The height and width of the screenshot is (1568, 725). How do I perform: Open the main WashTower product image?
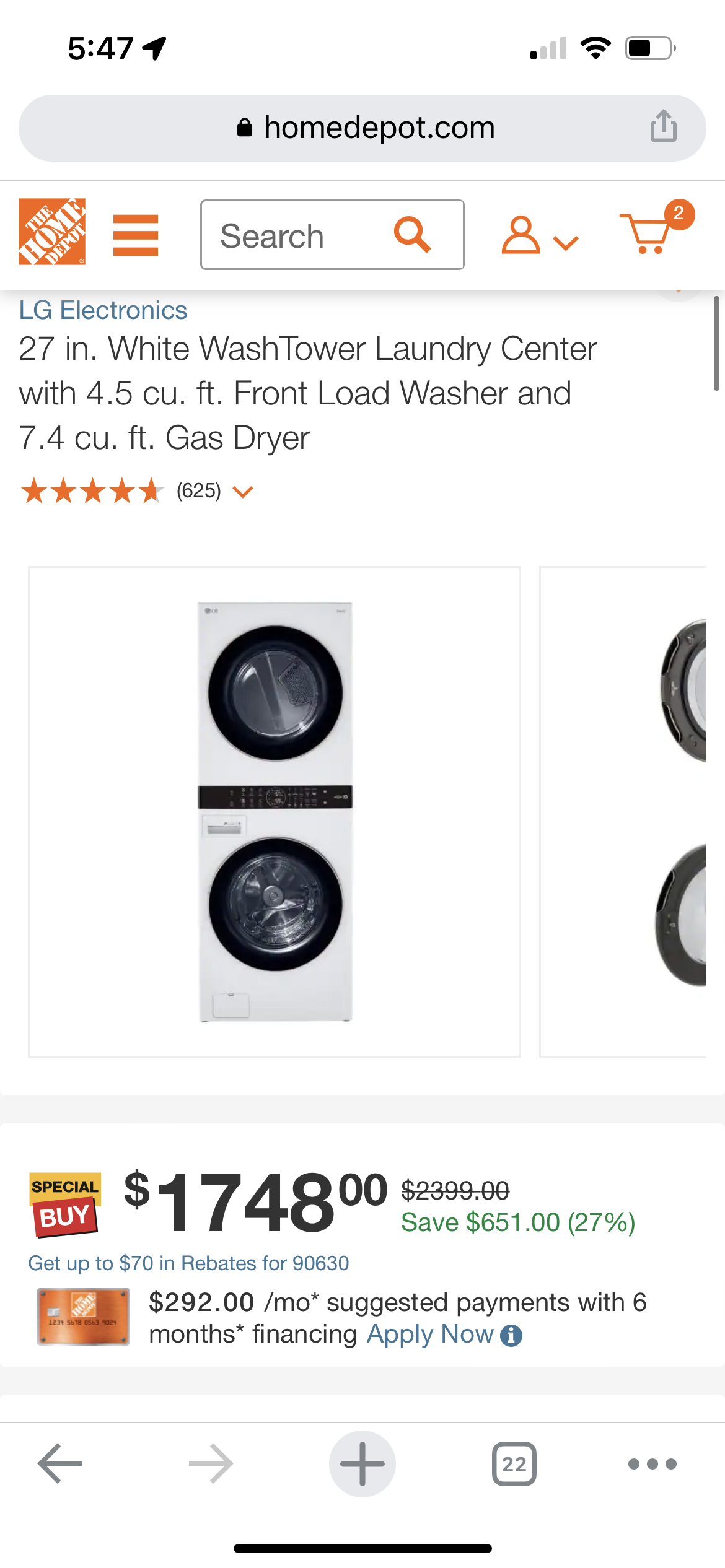275,811
